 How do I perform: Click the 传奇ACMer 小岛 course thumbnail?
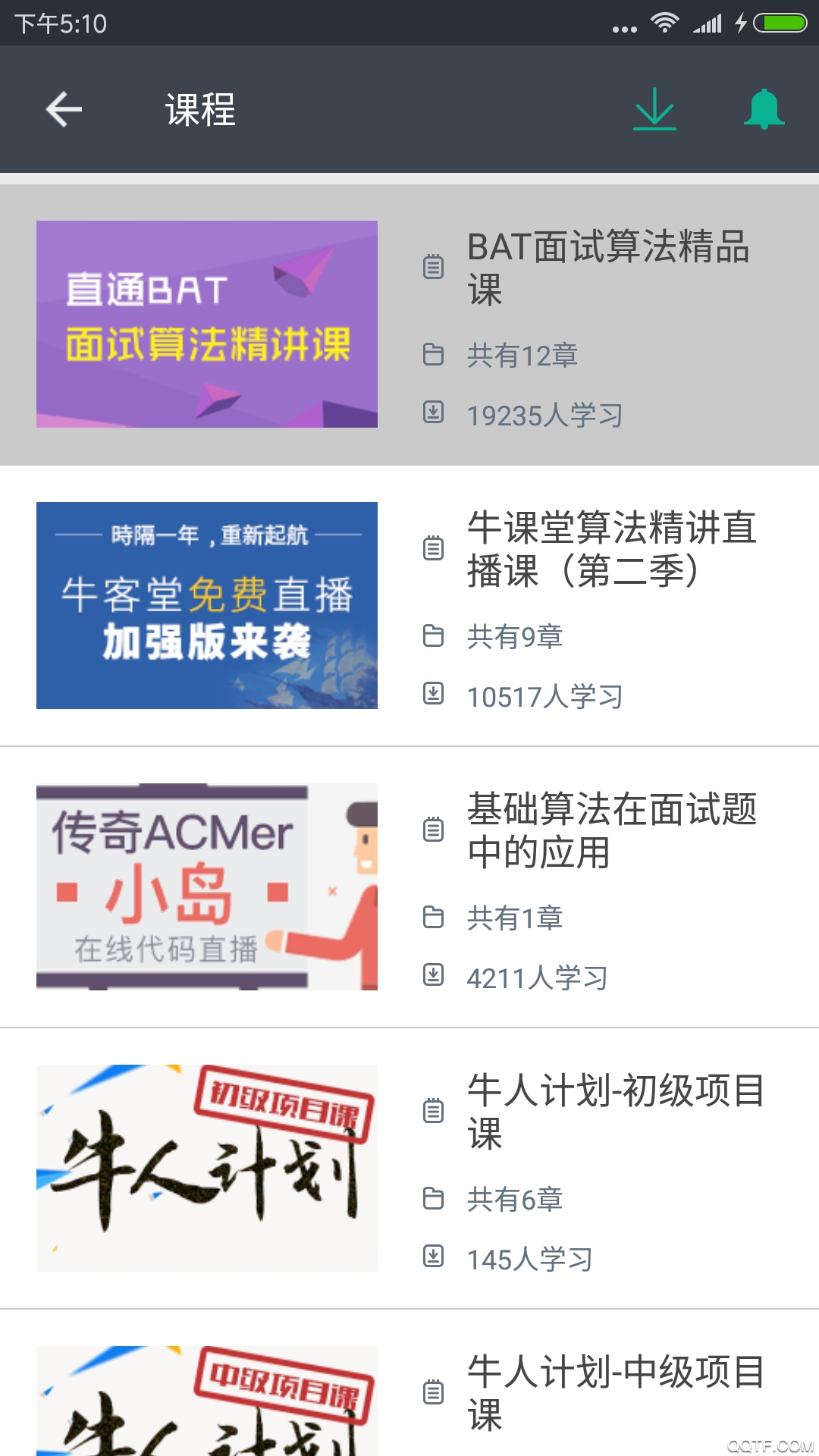206,887
